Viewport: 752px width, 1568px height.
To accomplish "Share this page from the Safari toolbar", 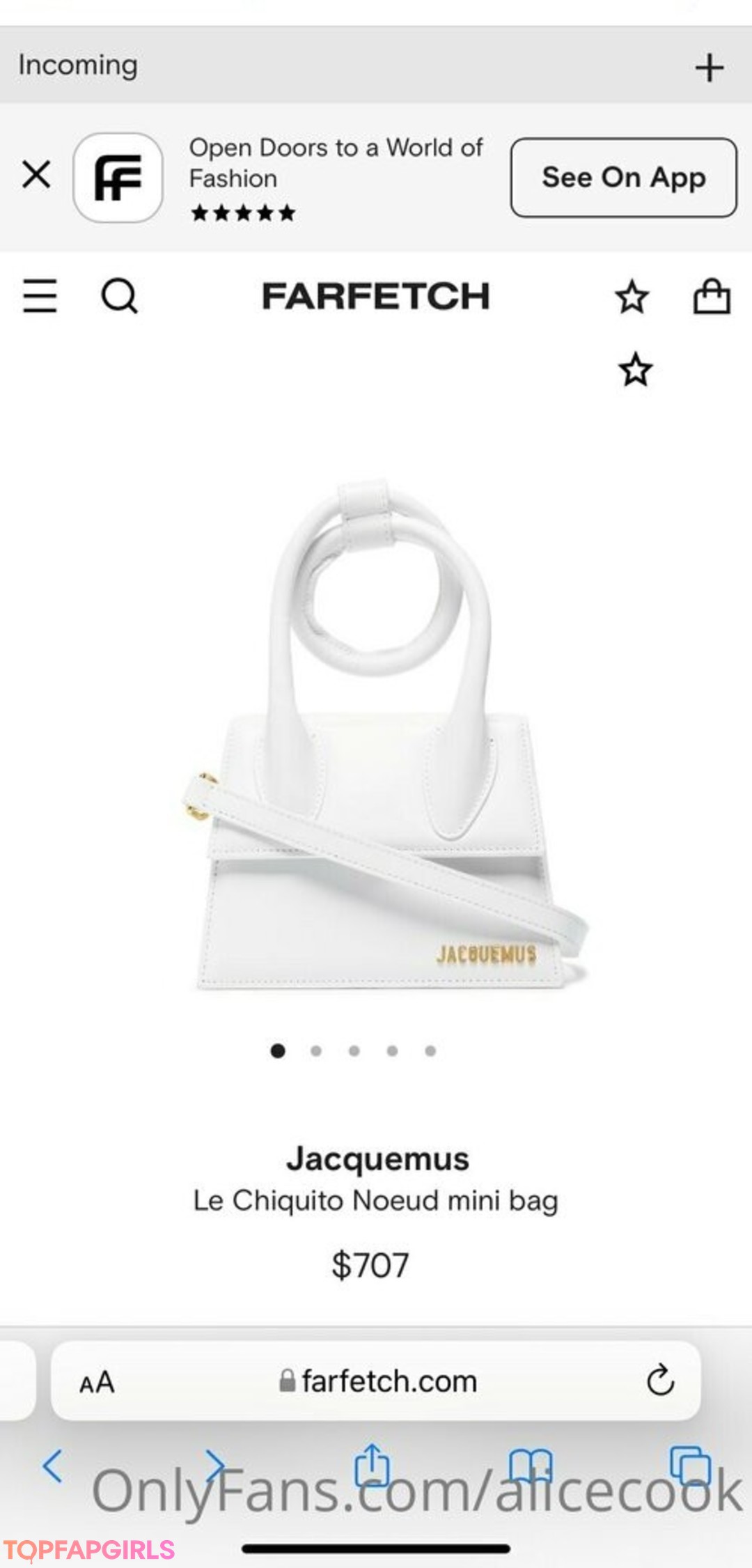I will [x=373, y=1465].
